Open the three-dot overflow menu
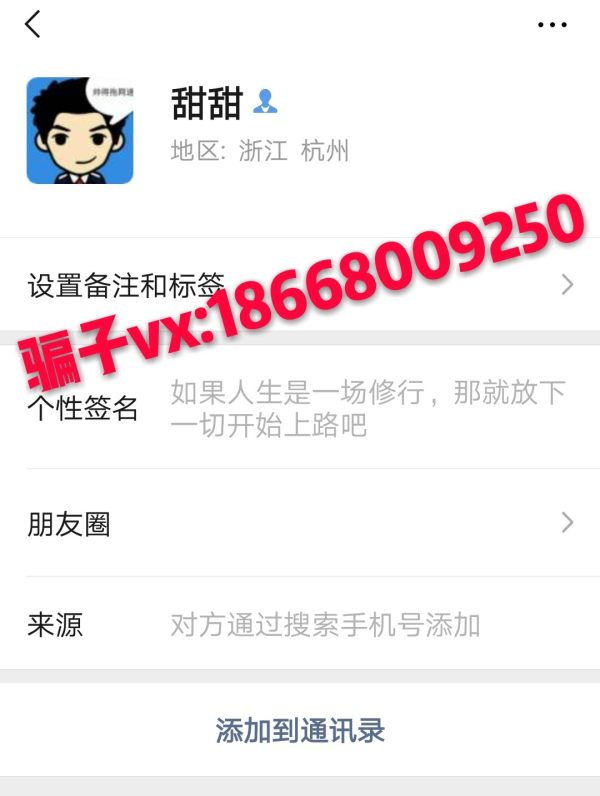Screen dimensions: 600x796 [x=552, y=25]
